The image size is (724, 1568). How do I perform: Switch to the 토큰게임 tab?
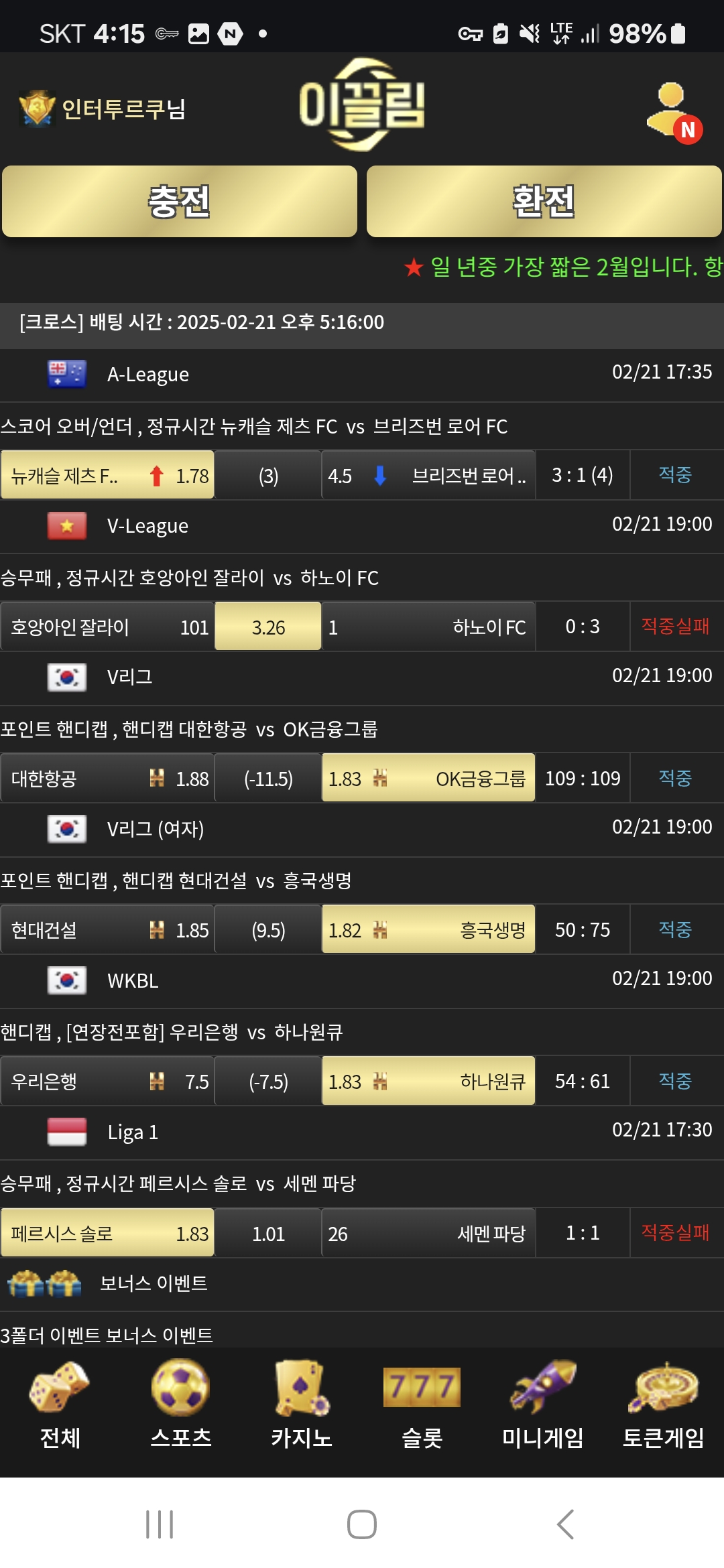663,1405
